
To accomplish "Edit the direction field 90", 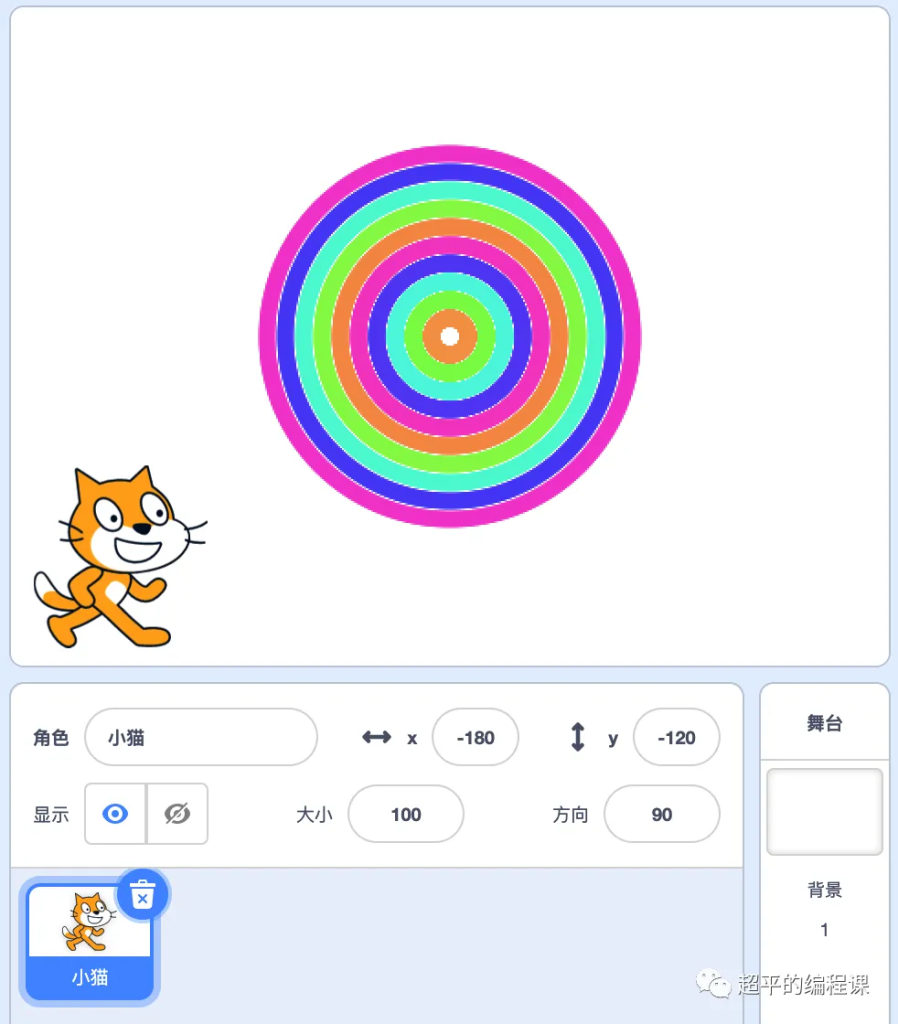I will pyautogui.click(x=661, y=814).
